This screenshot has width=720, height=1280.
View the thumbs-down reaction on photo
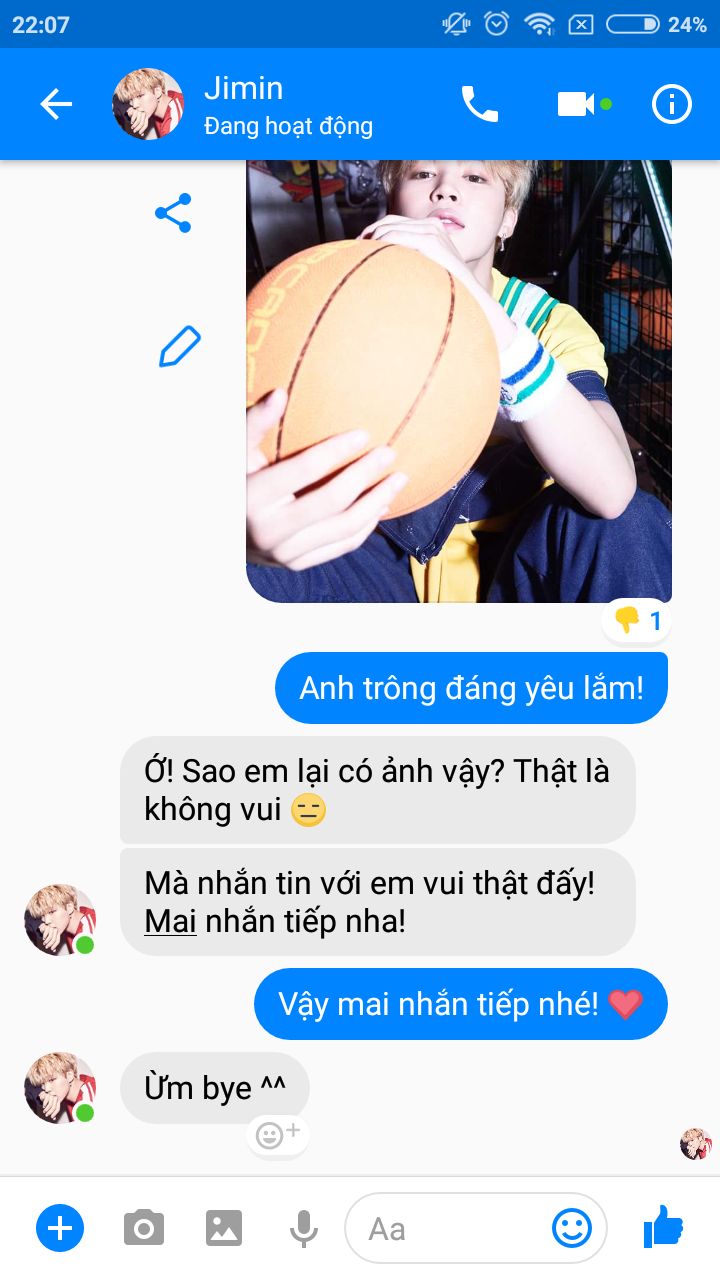pos(637,622)
